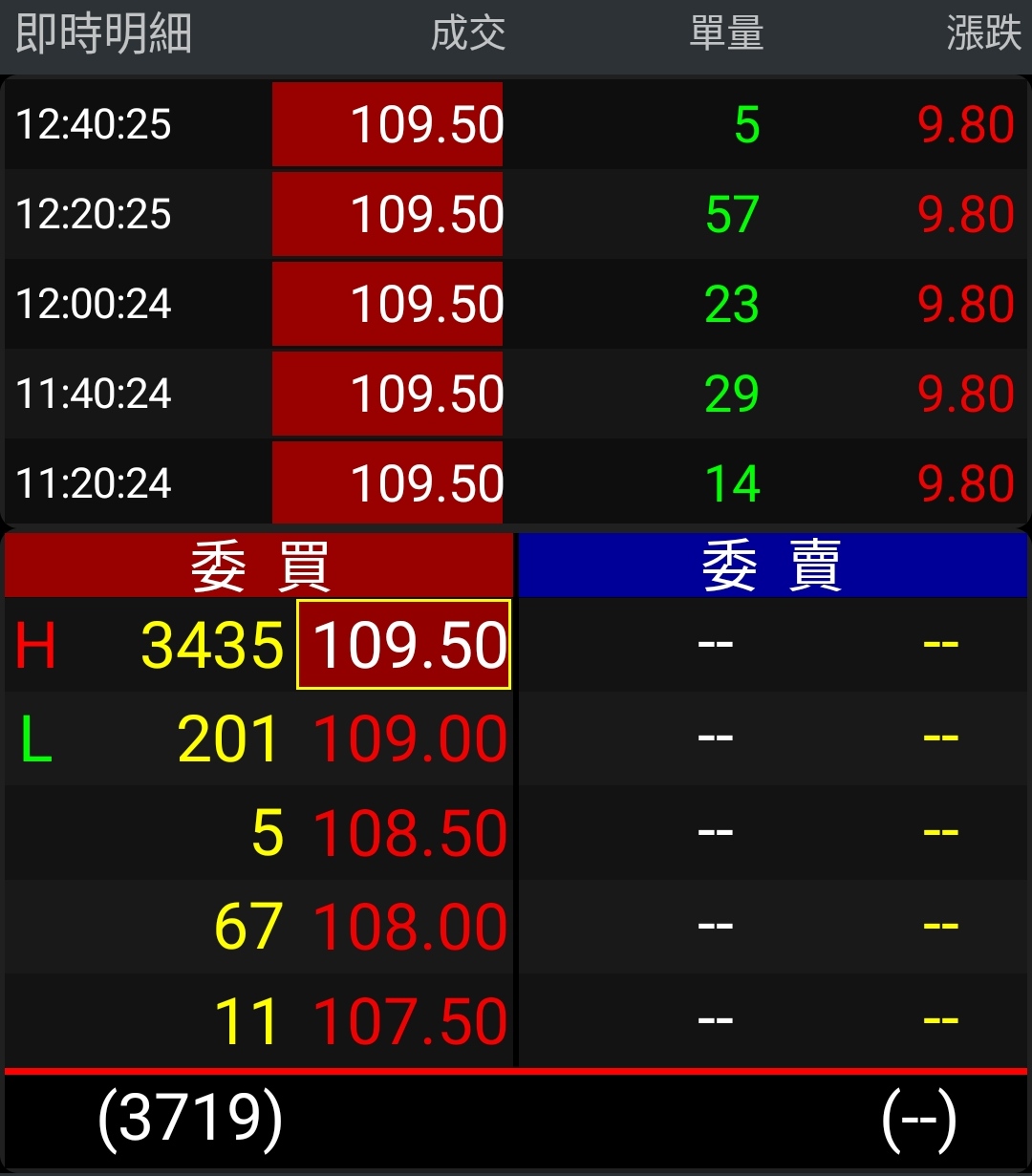Choose the 109.00 bid price
The image size is (1032, 1176).
[x=410, y=739]
